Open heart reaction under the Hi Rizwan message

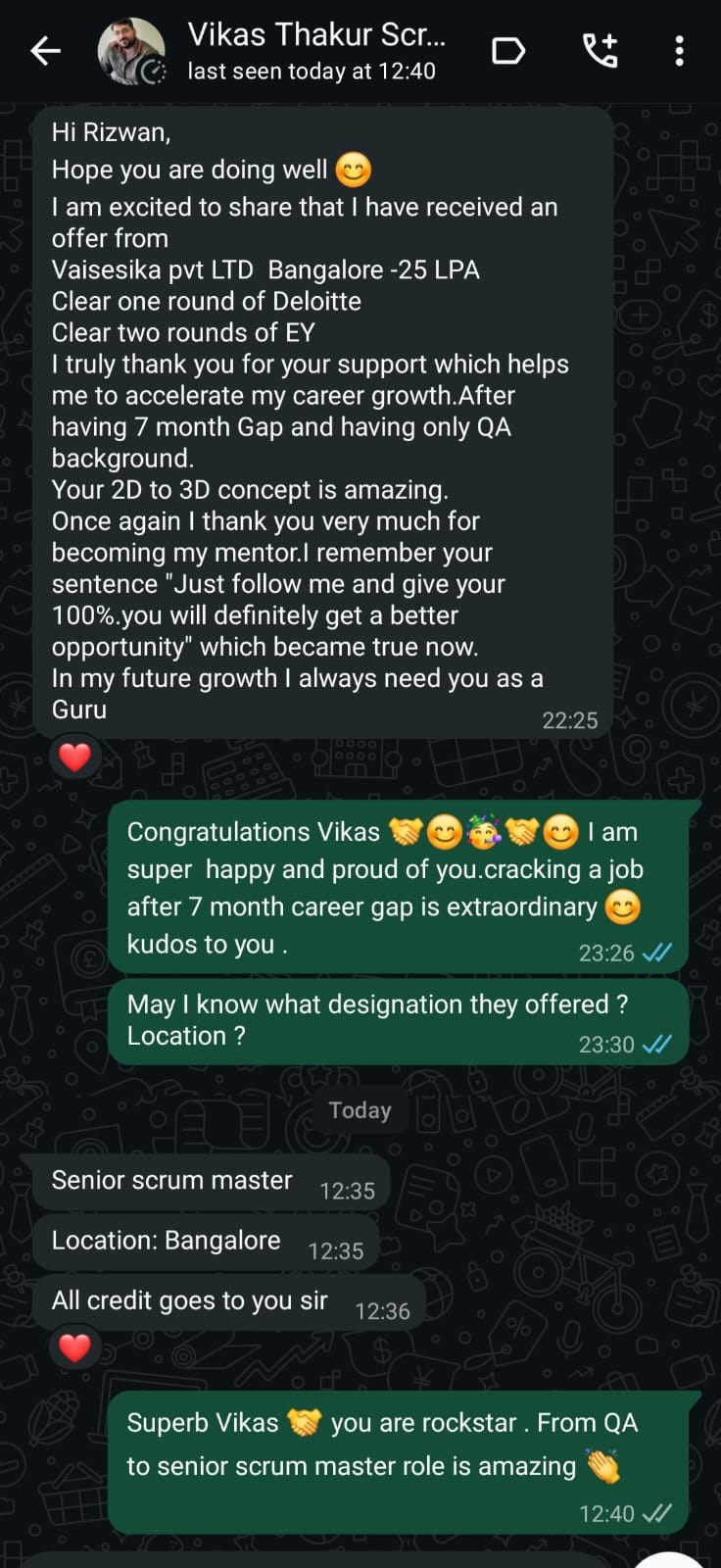pos(75,757)
